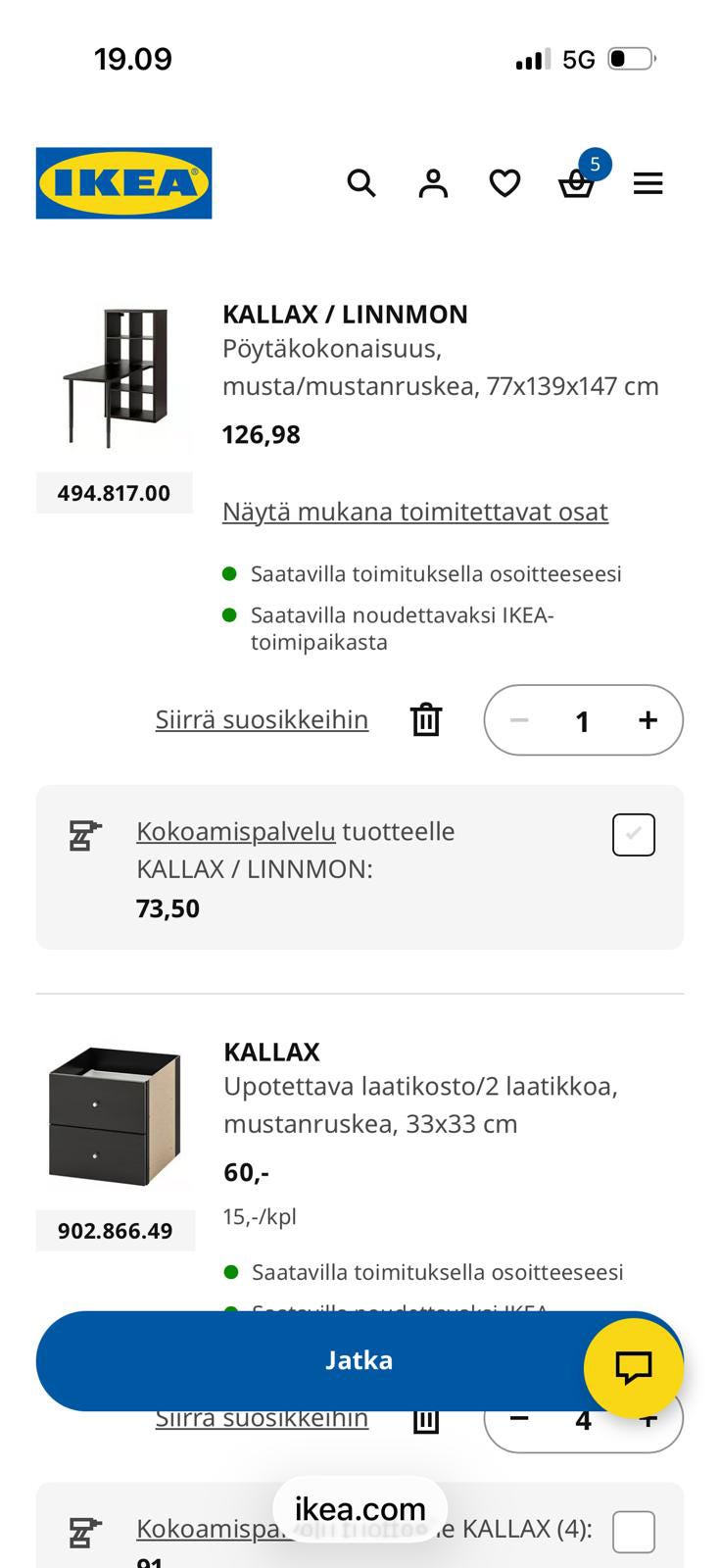Open the search magnifier icon

361,183
